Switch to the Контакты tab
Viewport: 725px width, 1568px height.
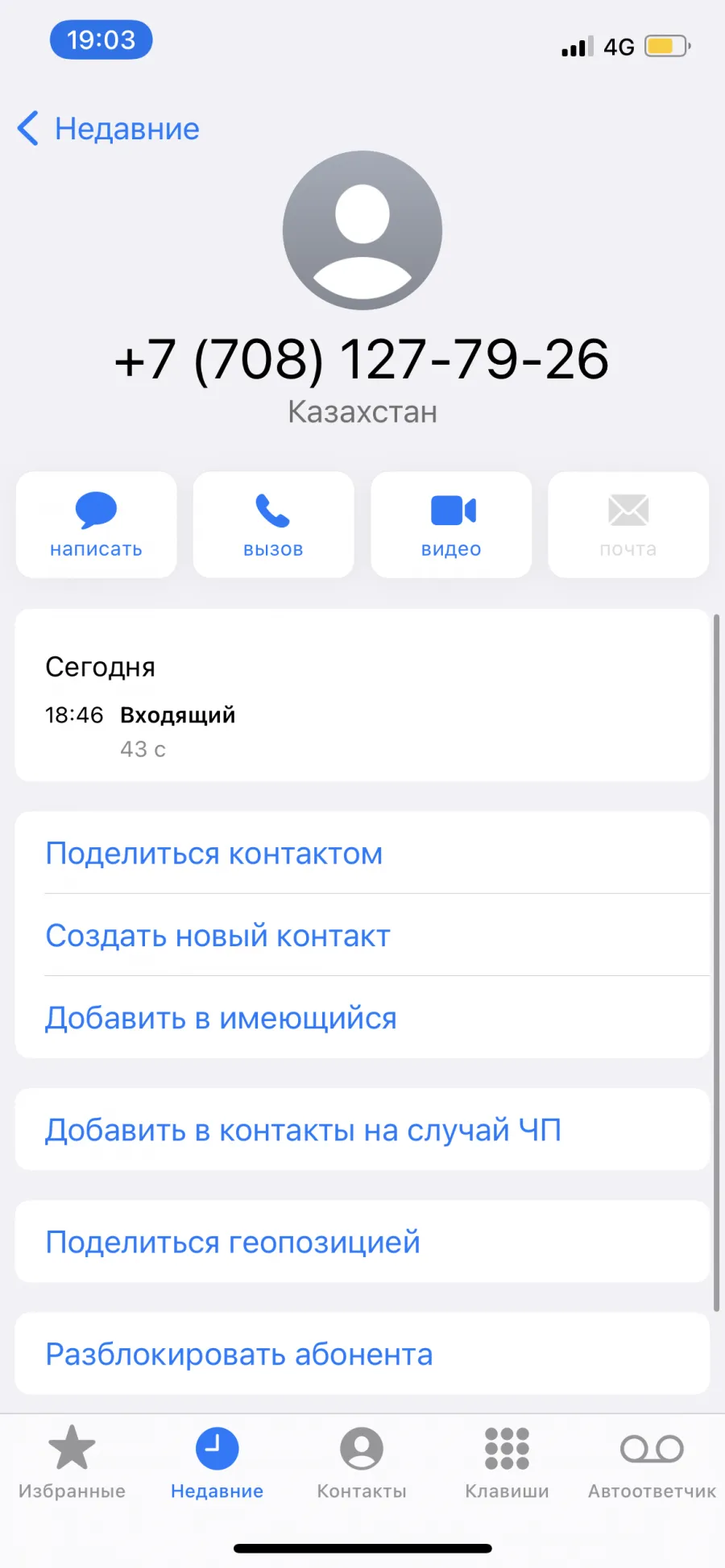[362, 1463]
